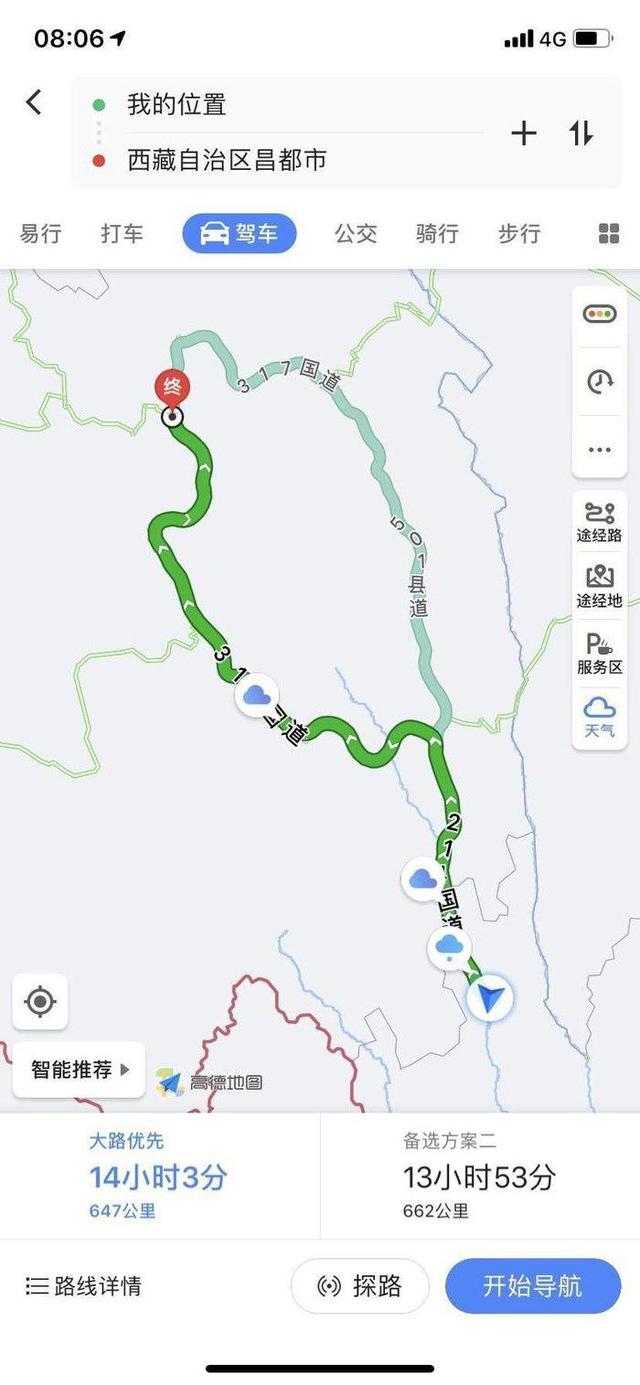Swap start and destination

[x=582, y=133]
